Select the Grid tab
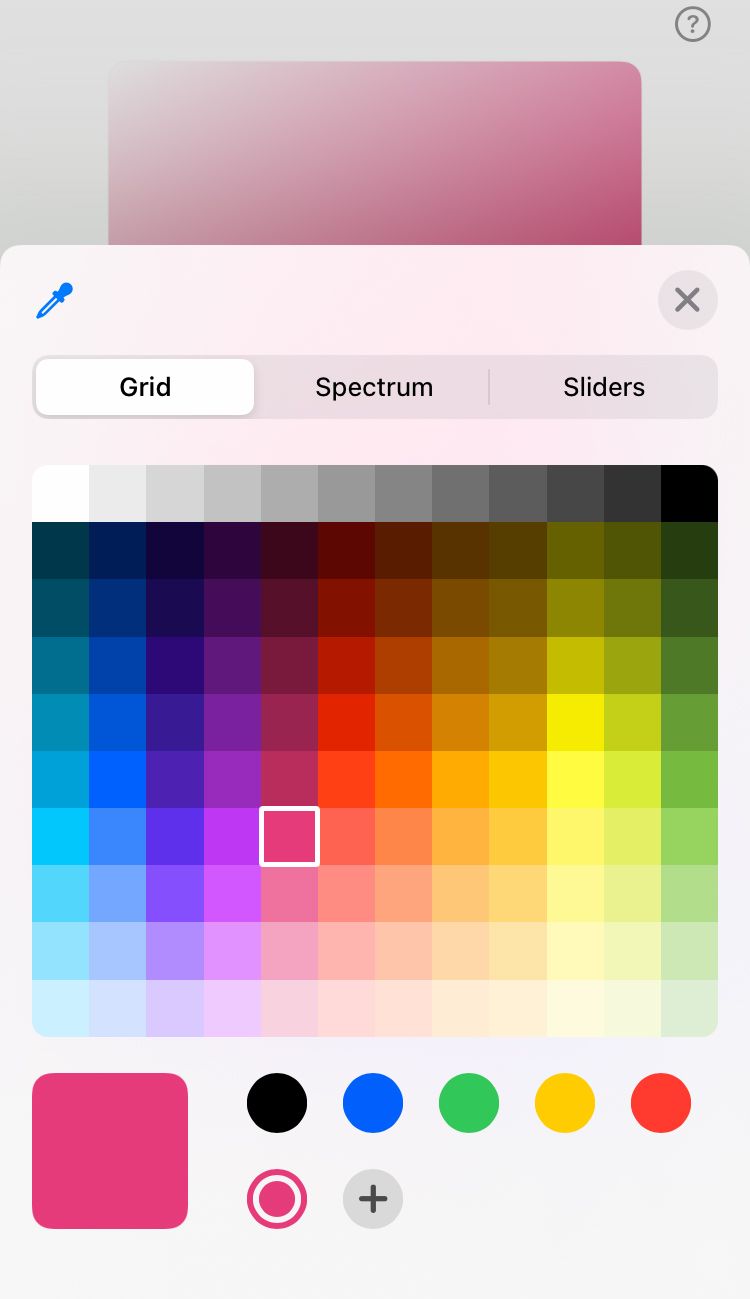 [145, 387]
